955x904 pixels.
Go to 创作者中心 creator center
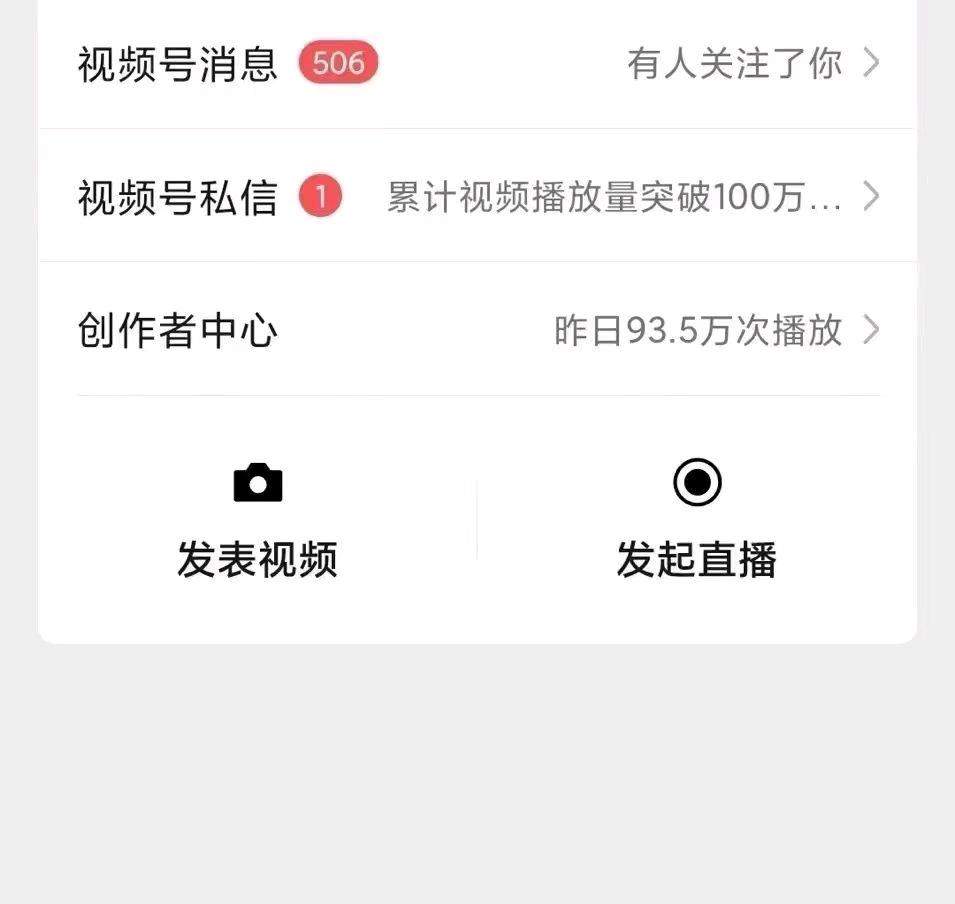coord(477,330)
